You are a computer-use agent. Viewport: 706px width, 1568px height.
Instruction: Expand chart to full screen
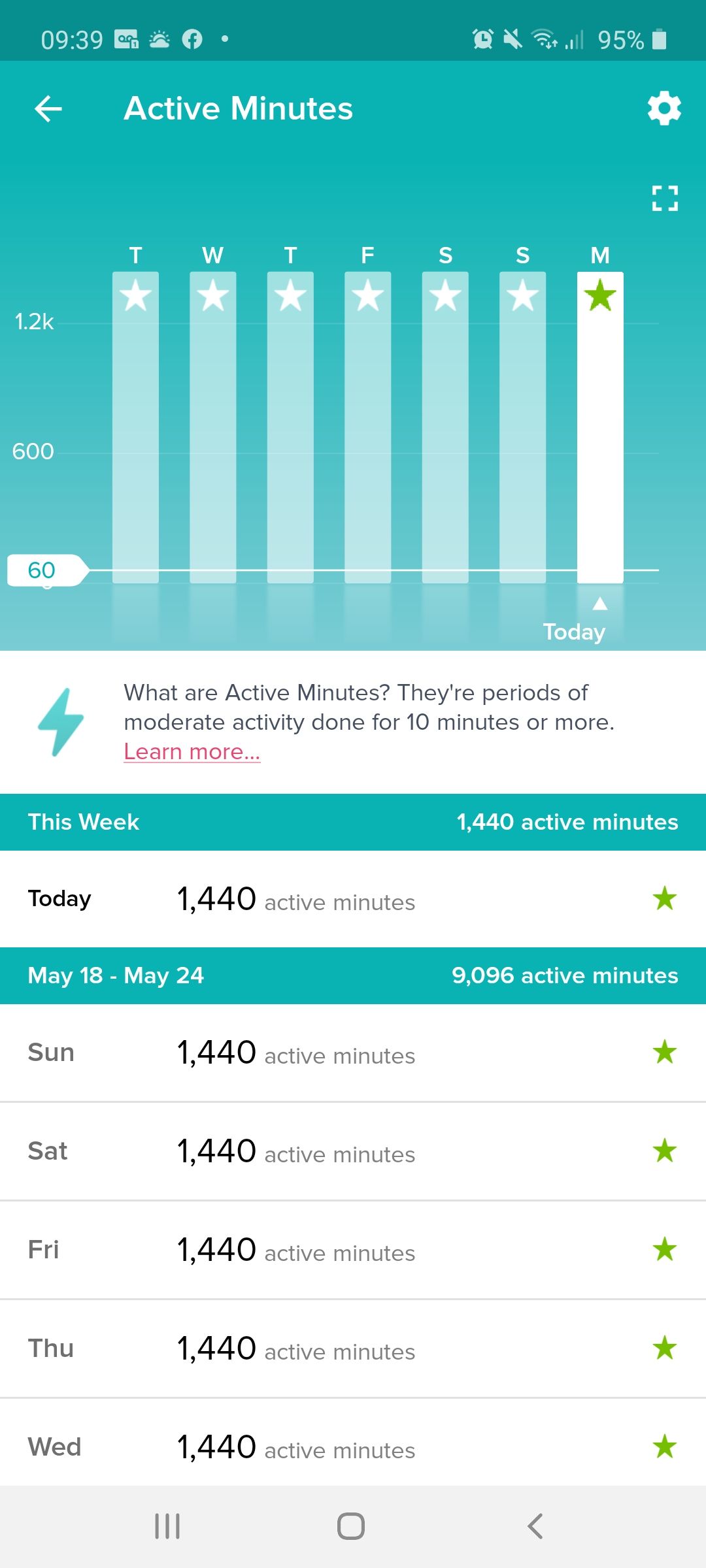click(x=664, y=198)
